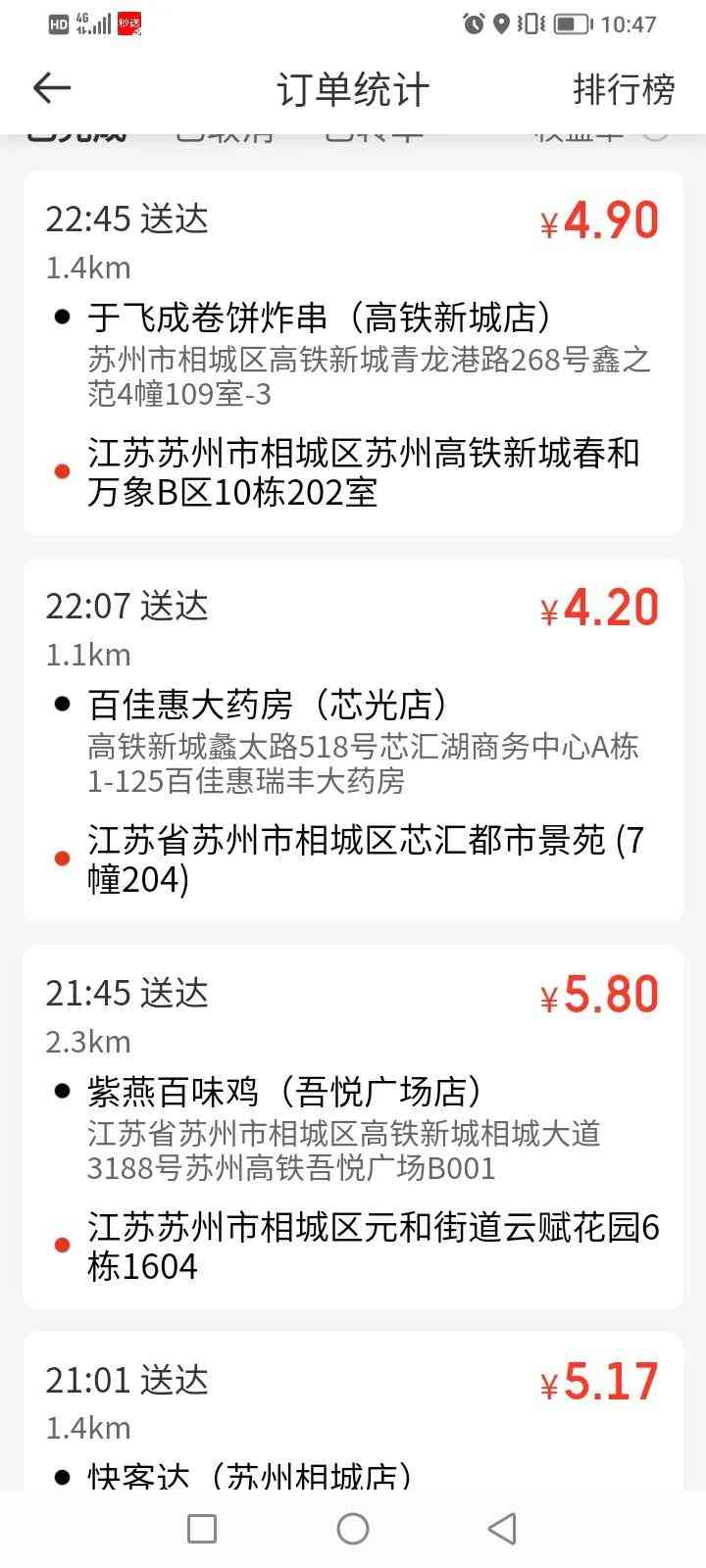This screenshot has height=1568, width=706.
Task: Tap the back arrow at top left
Action: click(x=50, y=87)
